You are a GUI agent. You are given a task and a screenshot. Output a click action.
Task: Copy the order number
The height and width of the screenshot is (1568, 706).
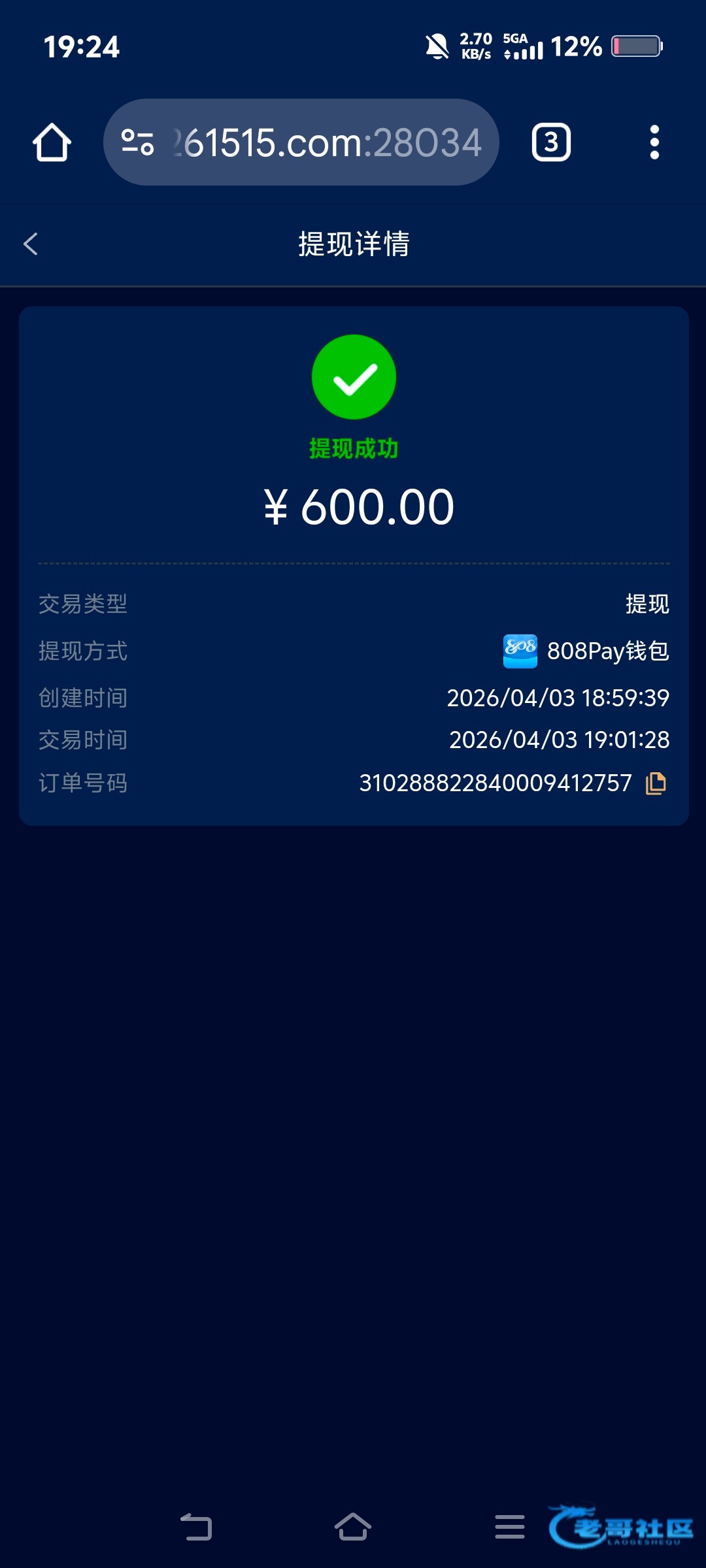(655, 783)
